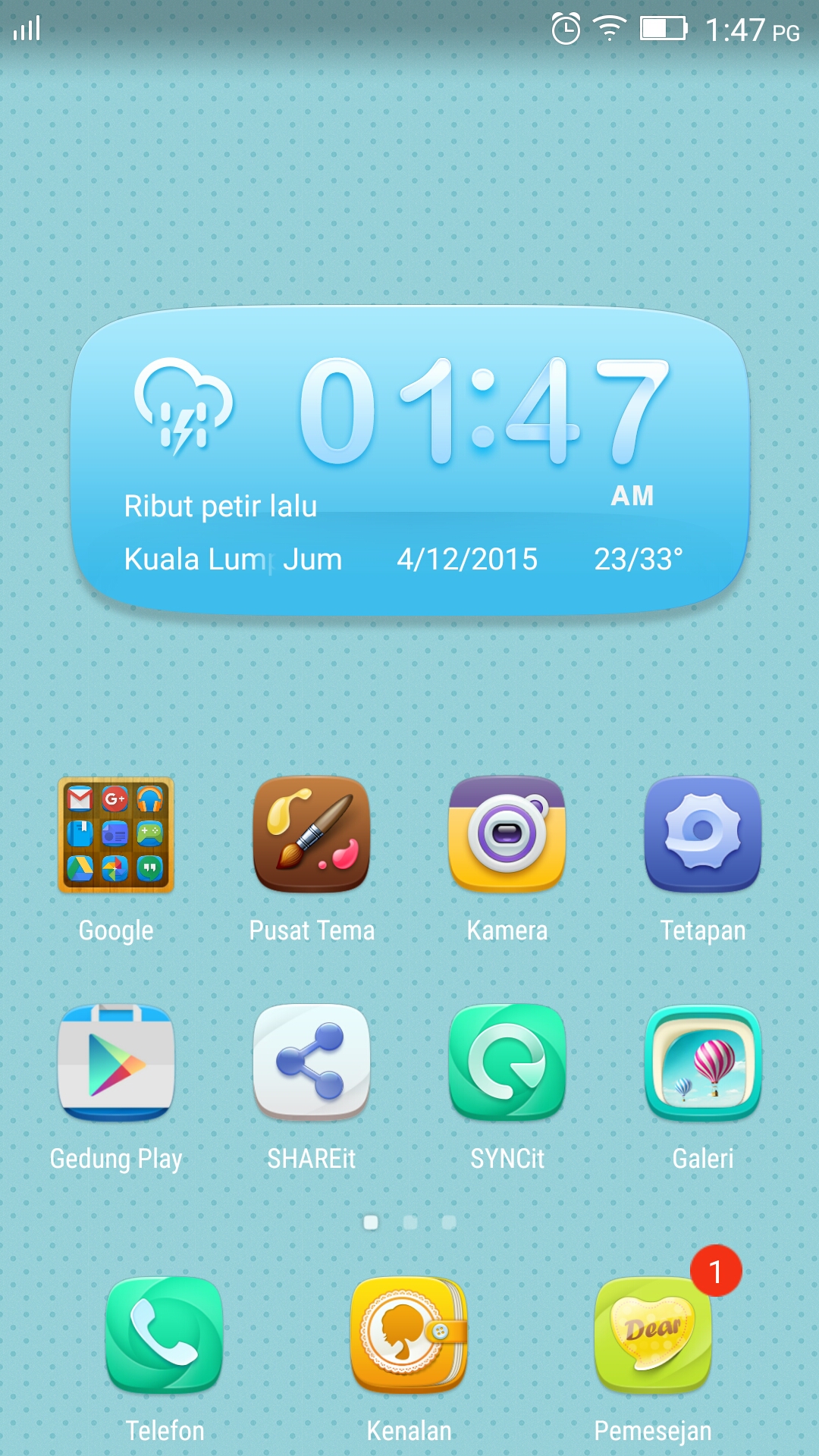Tap the clock time in the widget
The width and height of the screenshot is (819, 1456).
[x=485, y=413]
